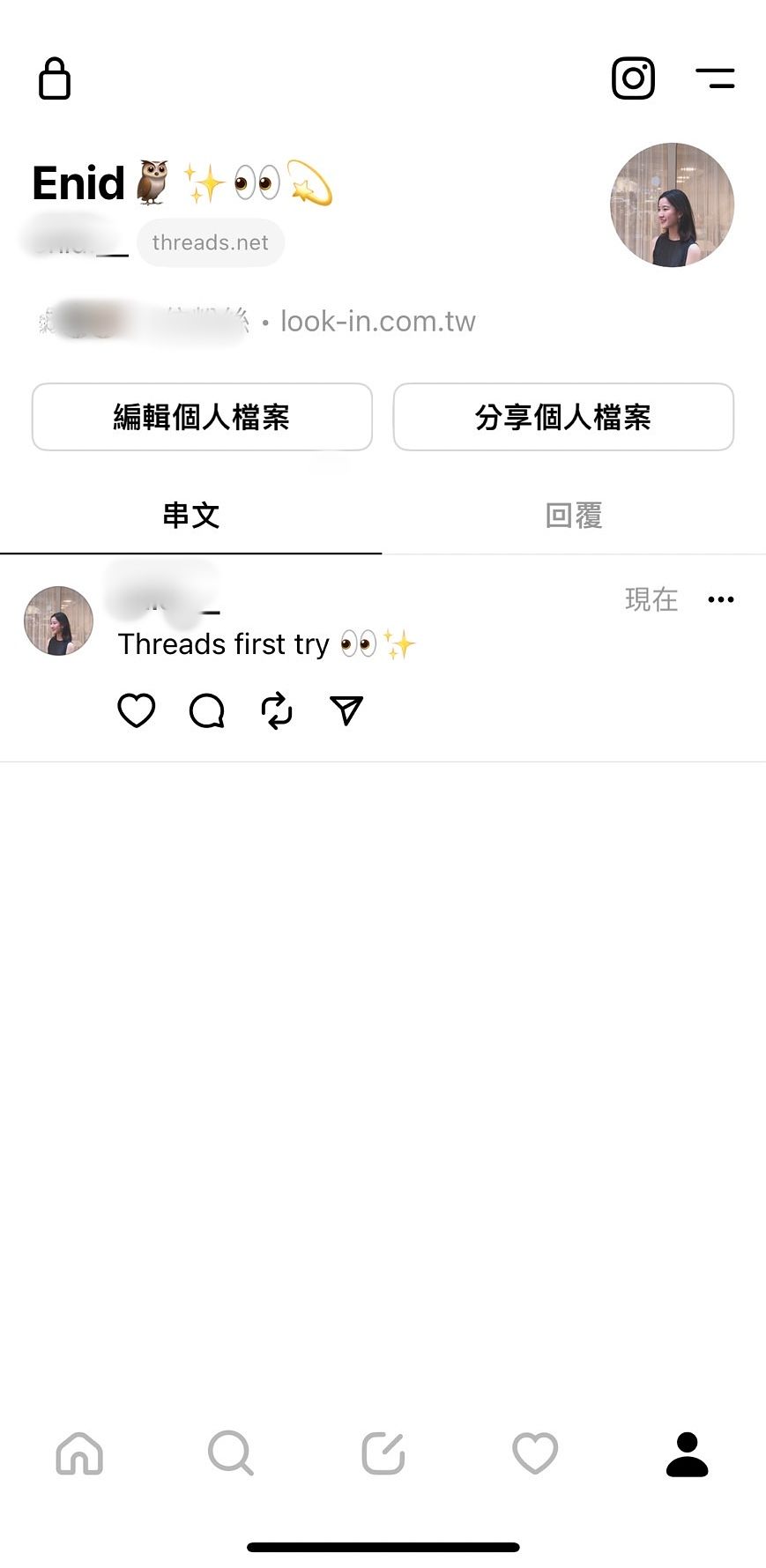Repost the Threads first try post

coord(277,710)
